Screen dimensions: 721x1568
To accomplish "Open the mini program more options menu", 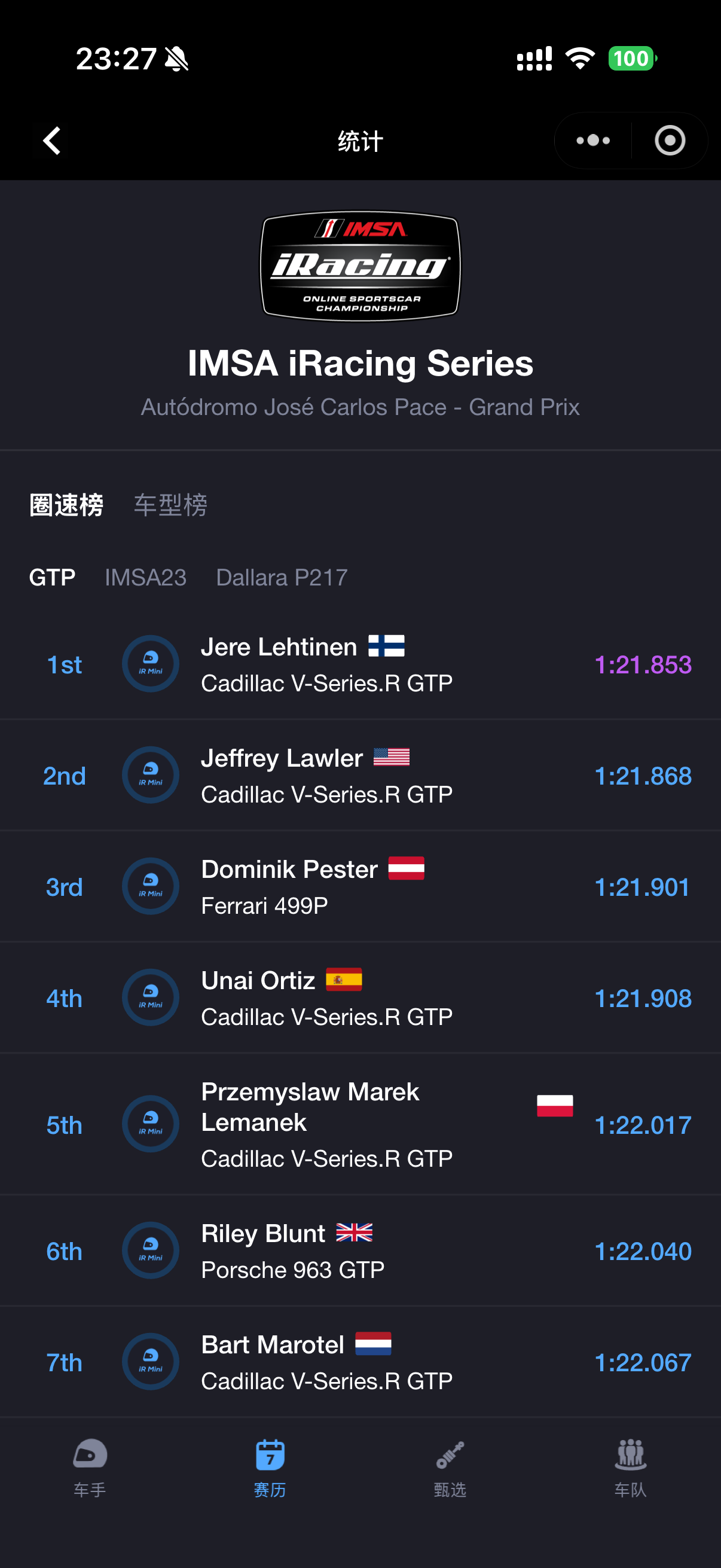I will (593, 141).
